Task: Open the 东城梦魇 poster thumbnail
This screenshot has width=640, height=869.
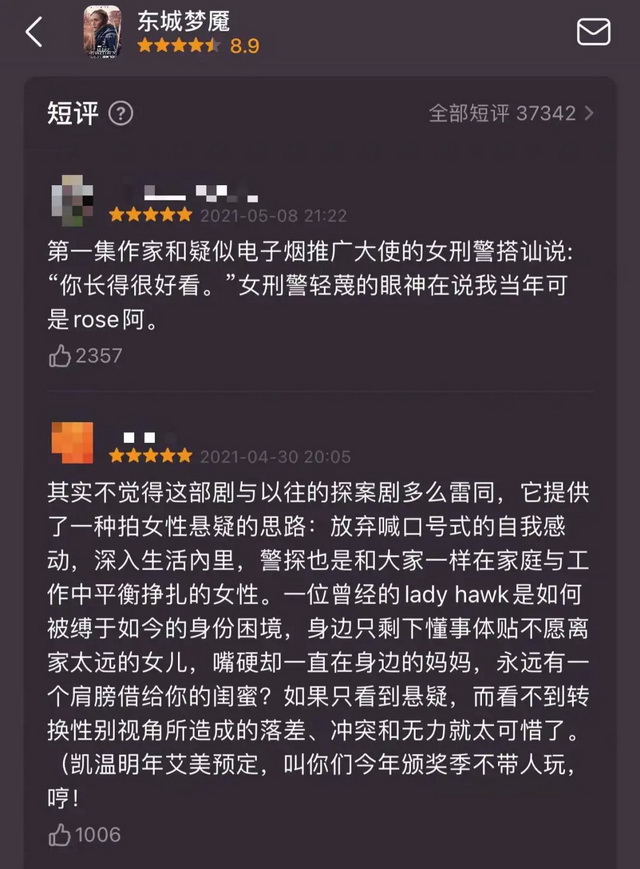Action: point(103,31)
